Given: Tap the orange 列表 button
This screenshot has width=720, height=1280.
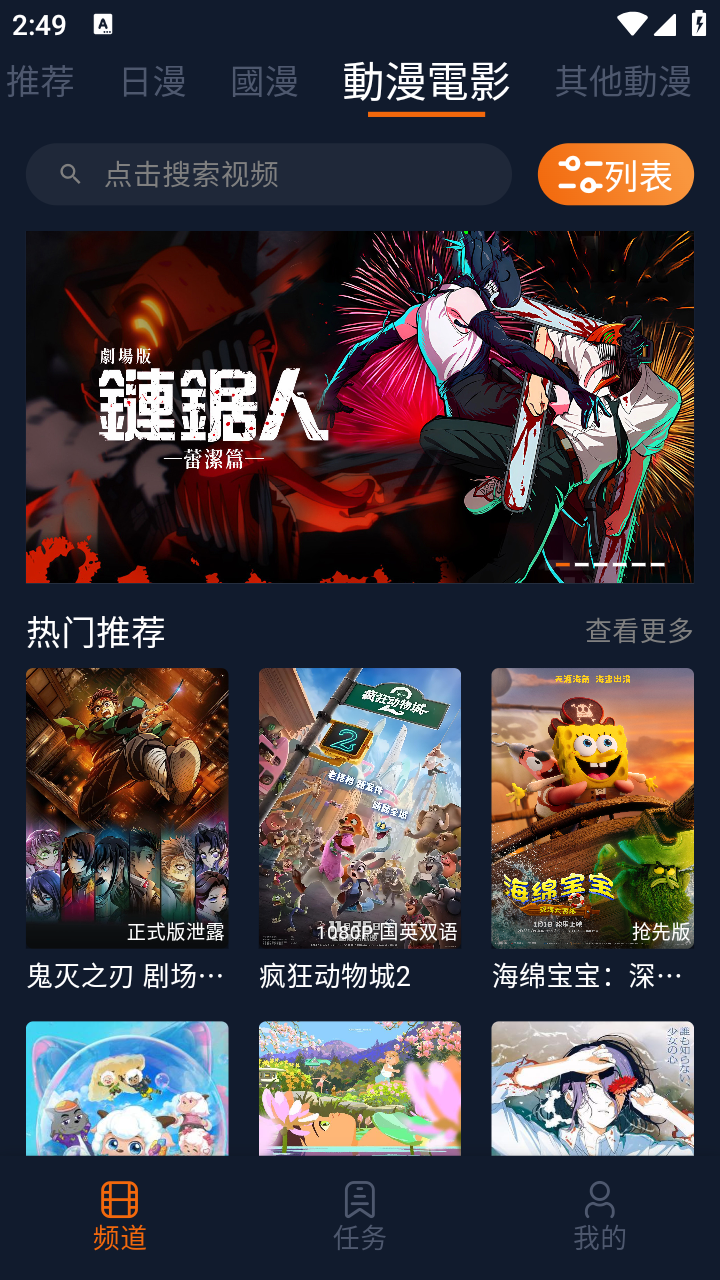Looking at the screenshot, I should [x=616, y=173].
